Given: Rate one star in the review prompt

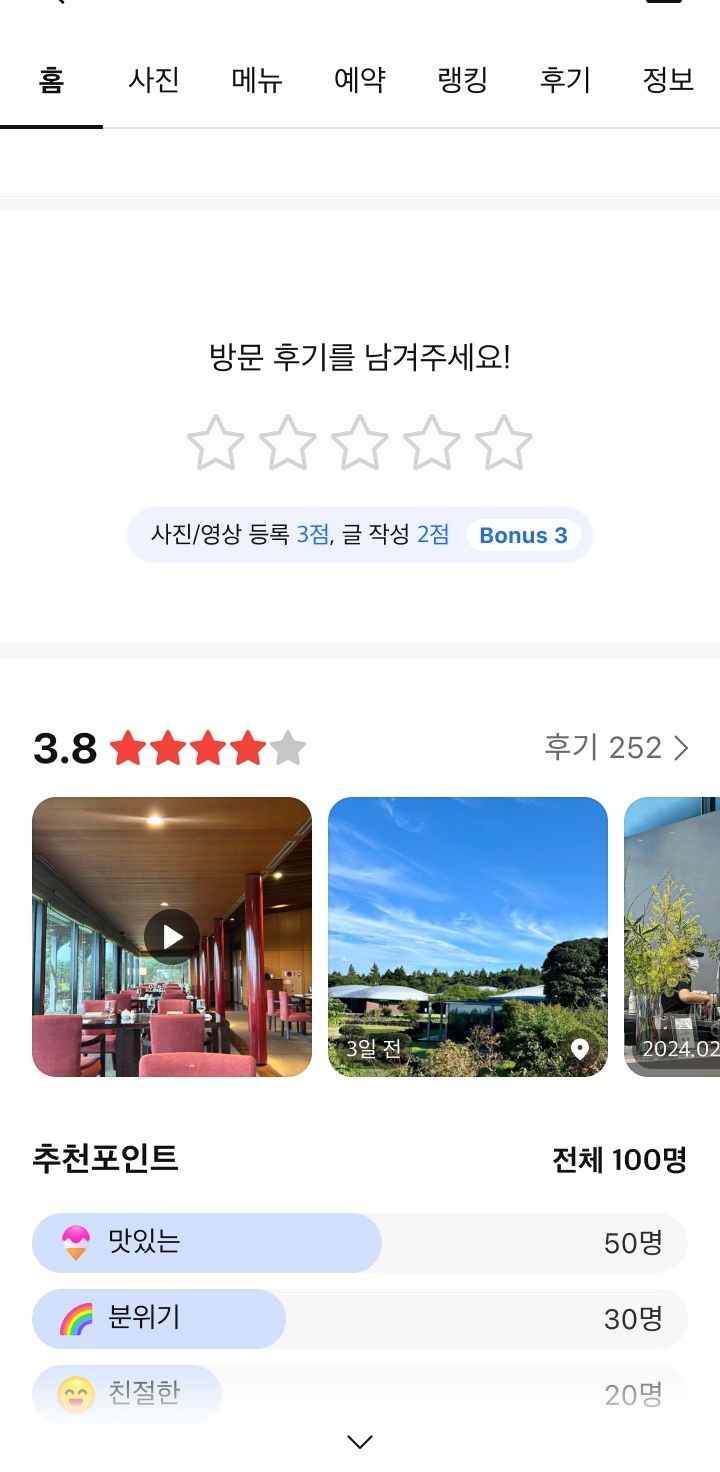Looking at the screenshot, I should (216, 444).
